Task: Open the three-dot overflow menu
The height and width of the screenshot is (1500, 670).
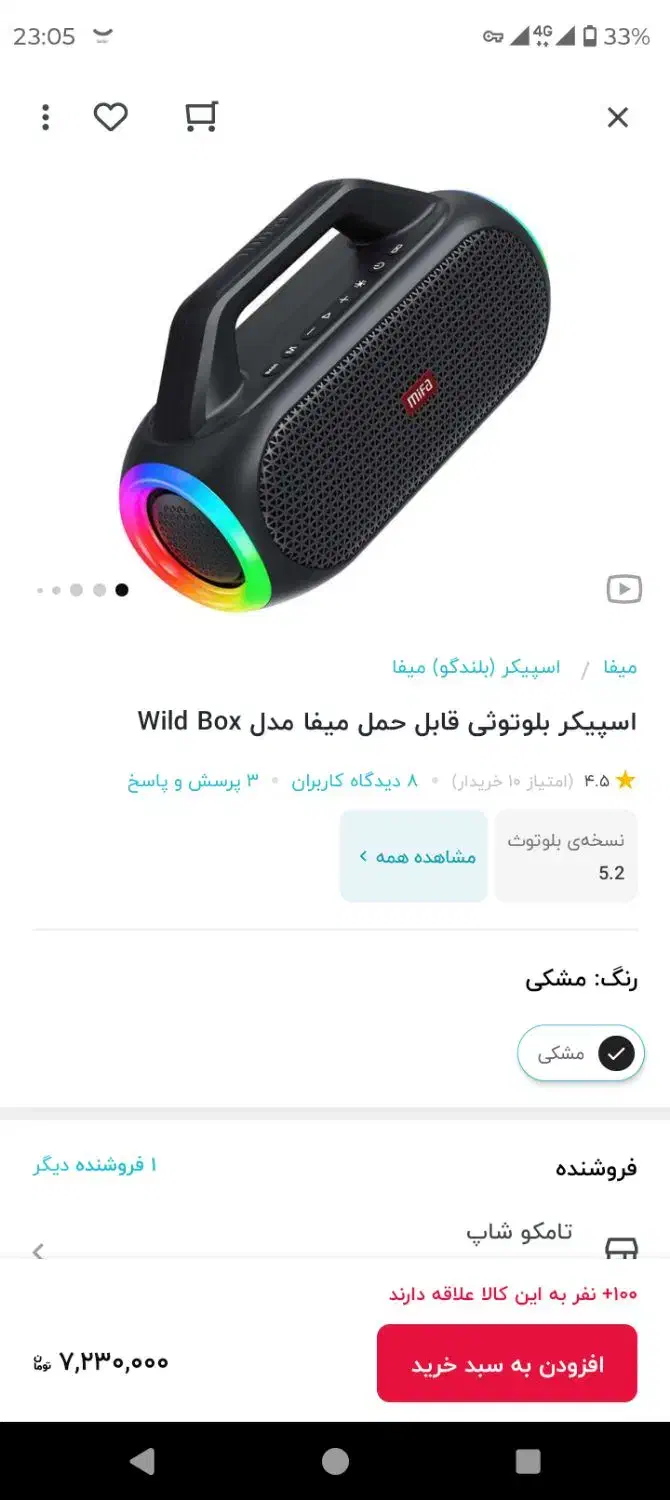Action: pos(45,118)
